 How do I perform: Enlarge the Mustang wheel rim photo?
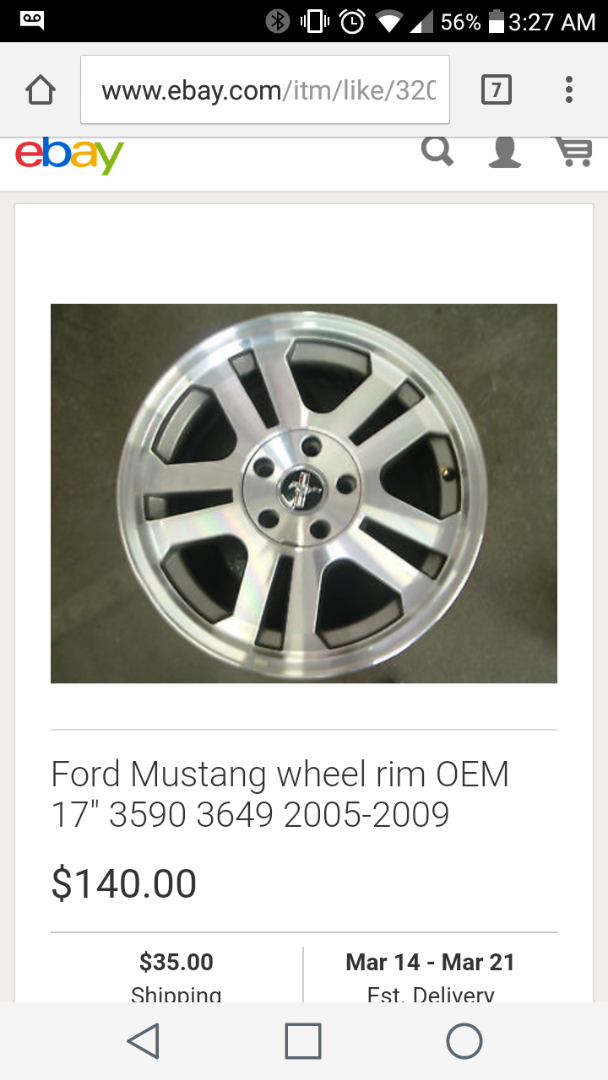tap(304, 493)
